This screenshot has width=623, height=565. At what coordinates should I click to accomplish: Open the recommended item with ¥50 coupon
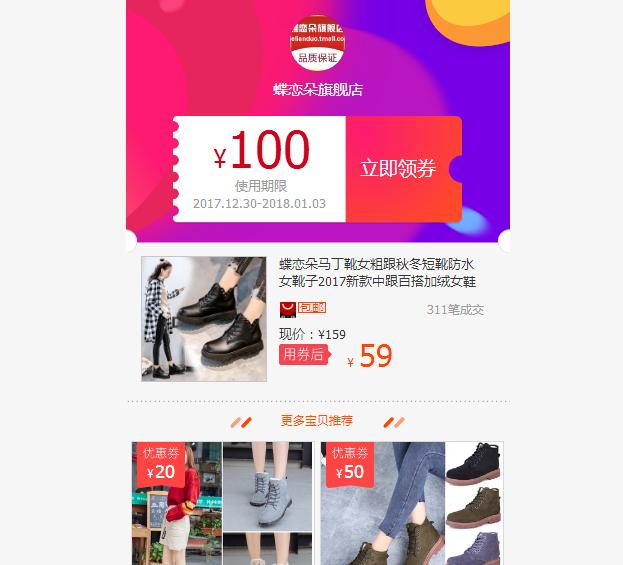click(x=412, y=503)
